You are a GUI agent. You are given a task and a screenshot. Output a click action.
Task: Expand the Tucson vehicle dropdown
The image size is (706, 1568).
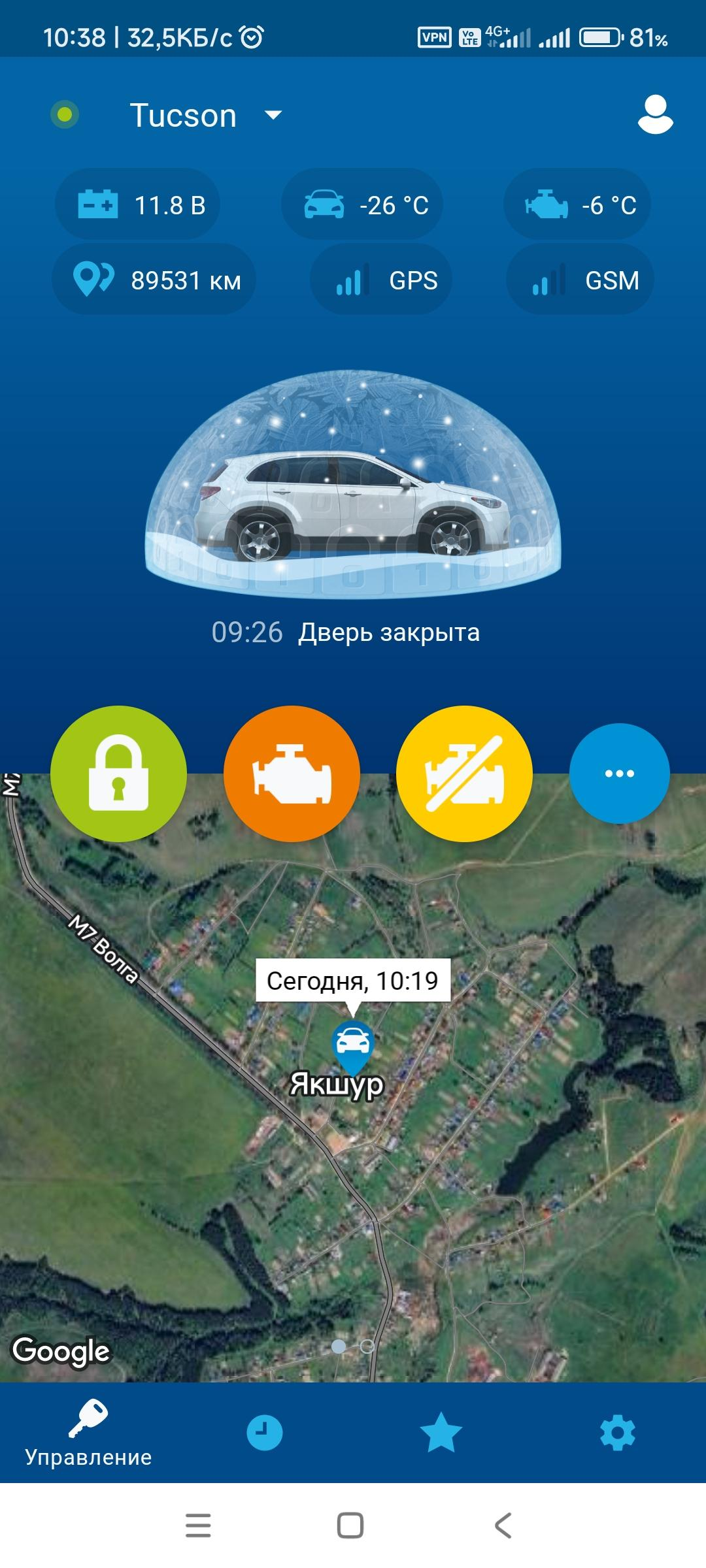[273, 116]
